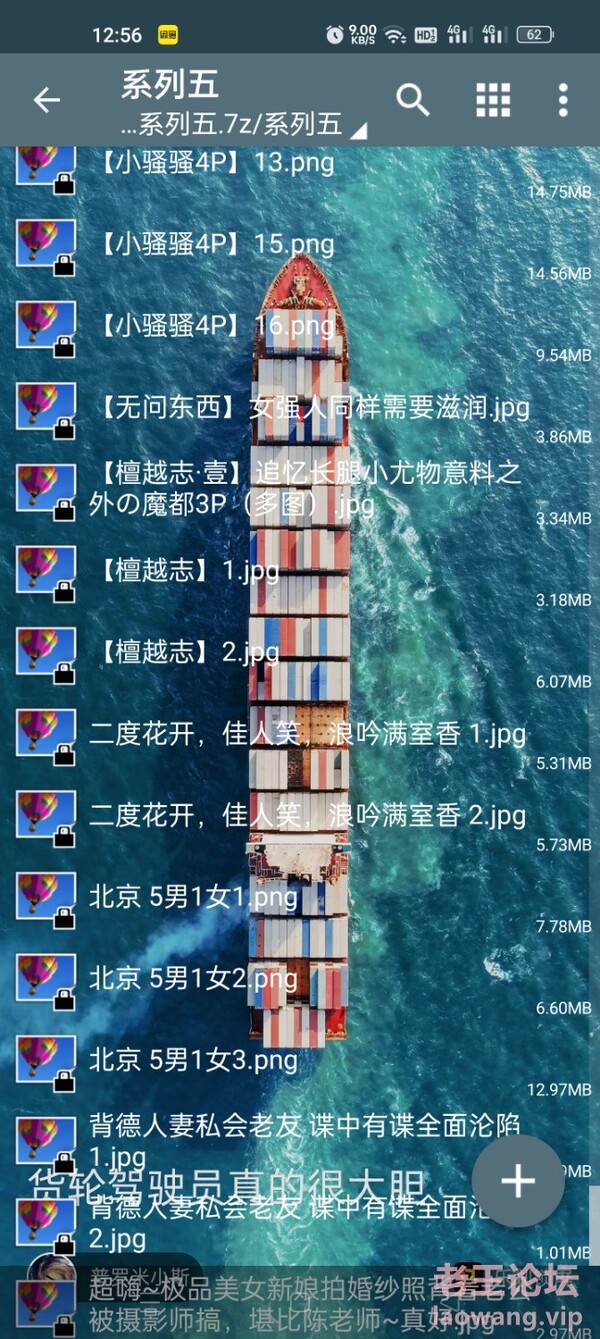600x1339 pixels.
Task: Tap the plus floating action button
Action: point(518,1181)
